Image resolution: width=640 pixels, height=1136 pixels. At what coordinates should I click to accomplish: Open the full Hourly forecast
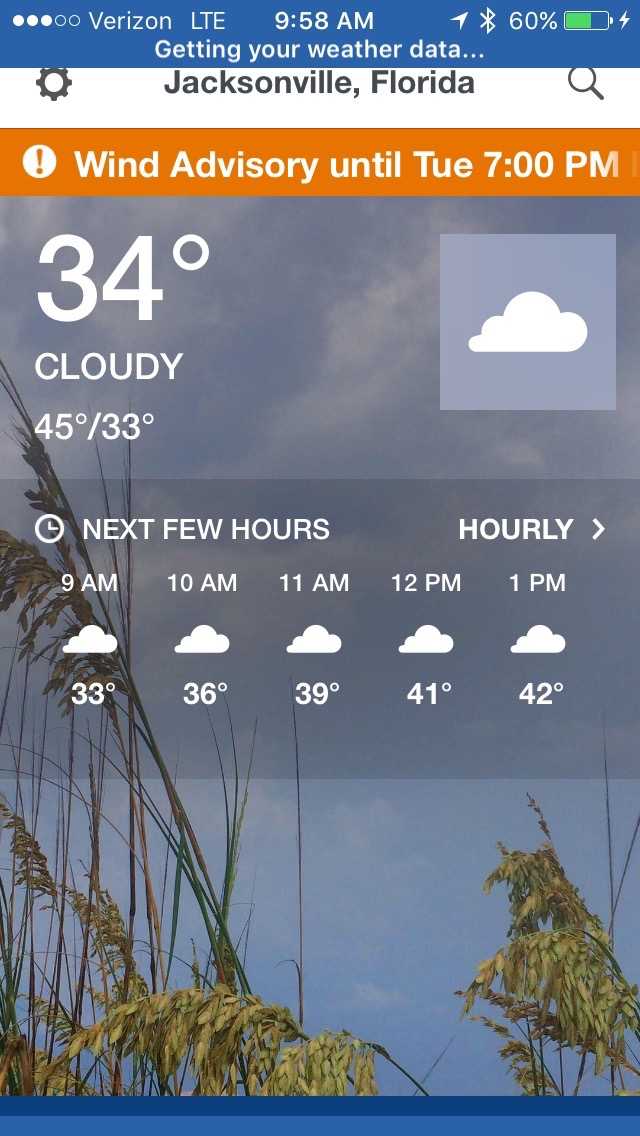531,529
